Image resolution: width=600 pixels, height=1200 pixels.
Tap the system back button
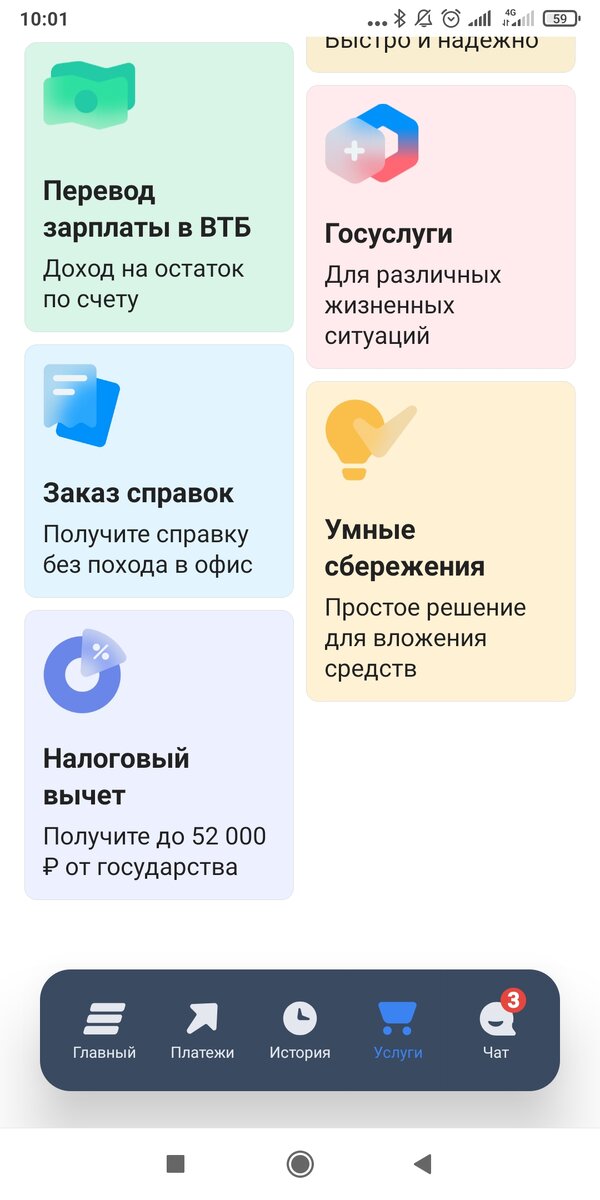(x=423, y=1163)
